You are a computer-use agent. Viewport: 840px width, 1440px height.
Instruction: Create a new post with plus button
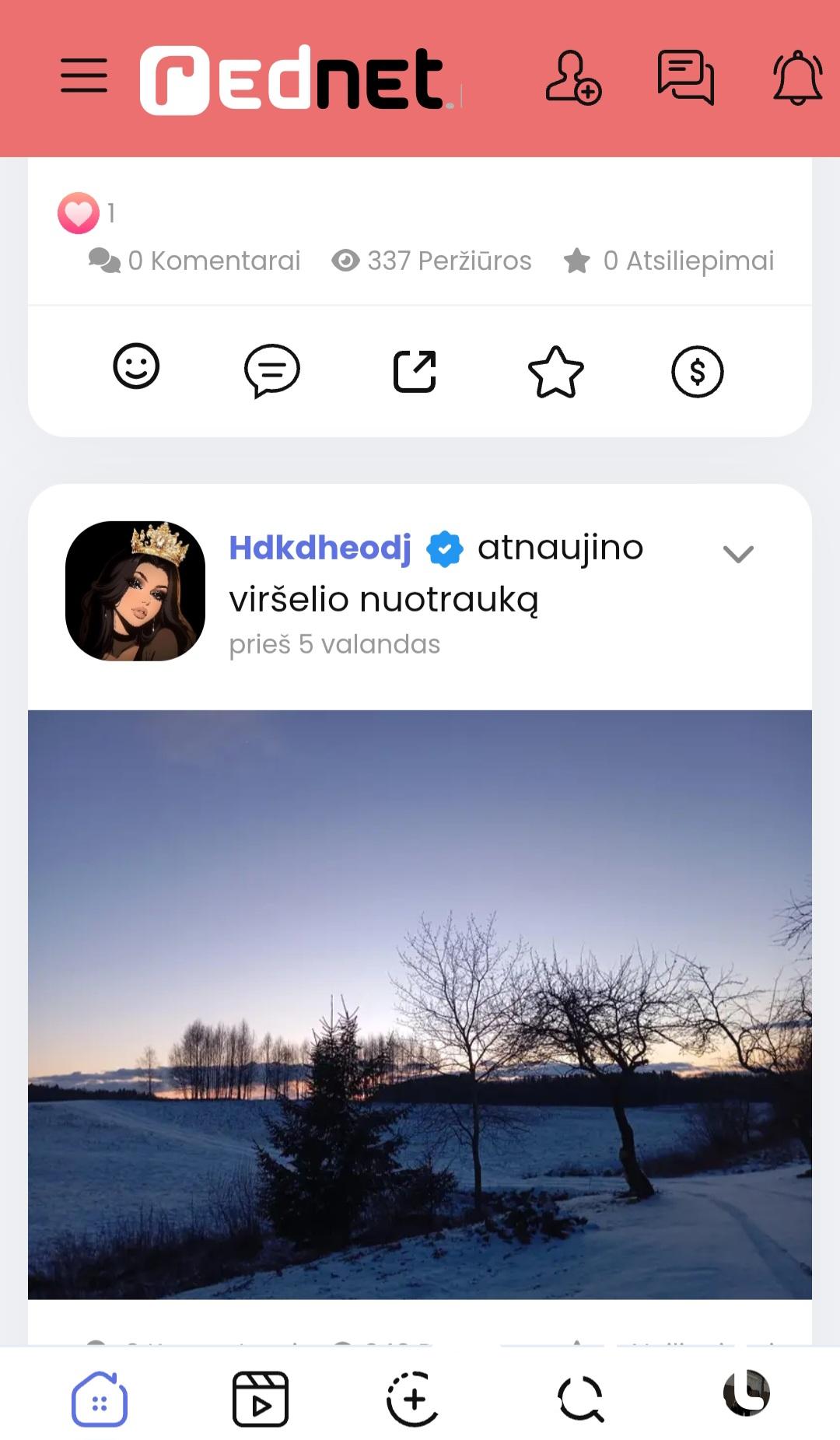click(413, 1399)
